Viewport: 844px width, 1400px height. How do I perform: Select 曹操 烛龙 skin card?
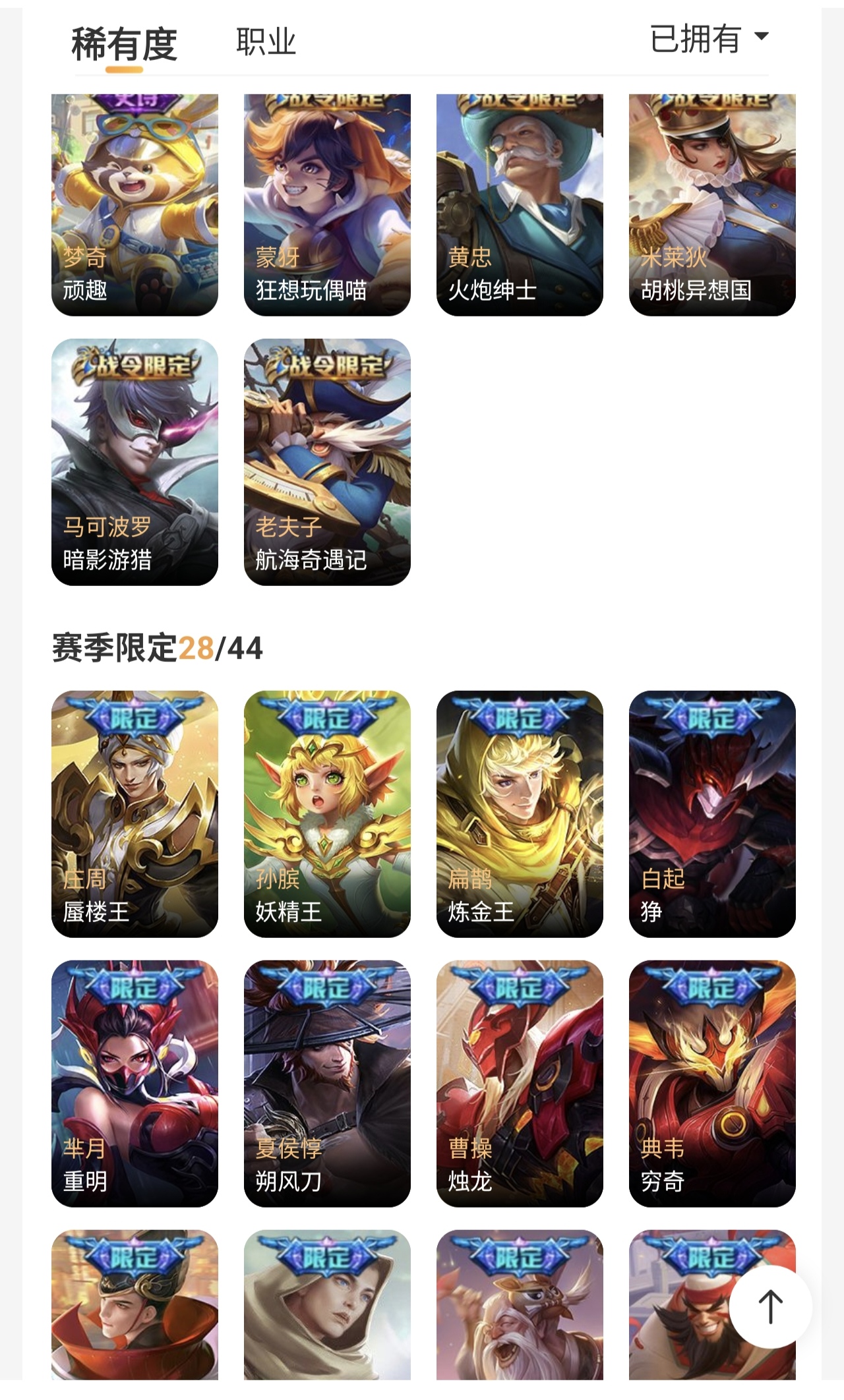pos(520,1083)
